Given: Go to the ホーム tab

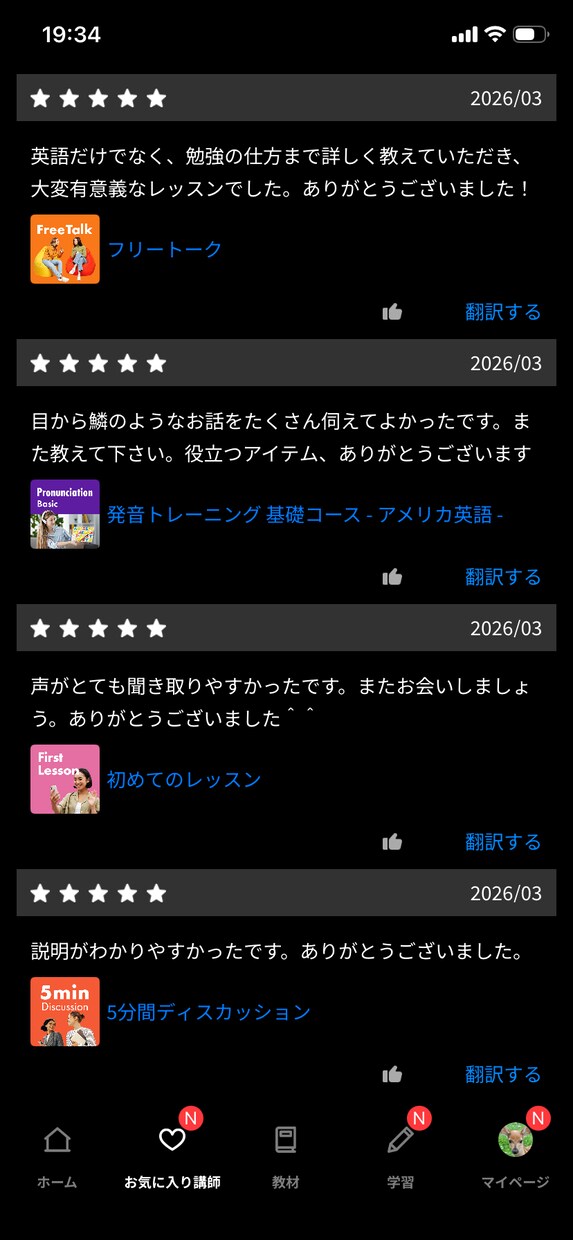Looking at the screenshot, I should pyautogui.click(x=57, y=1156).
